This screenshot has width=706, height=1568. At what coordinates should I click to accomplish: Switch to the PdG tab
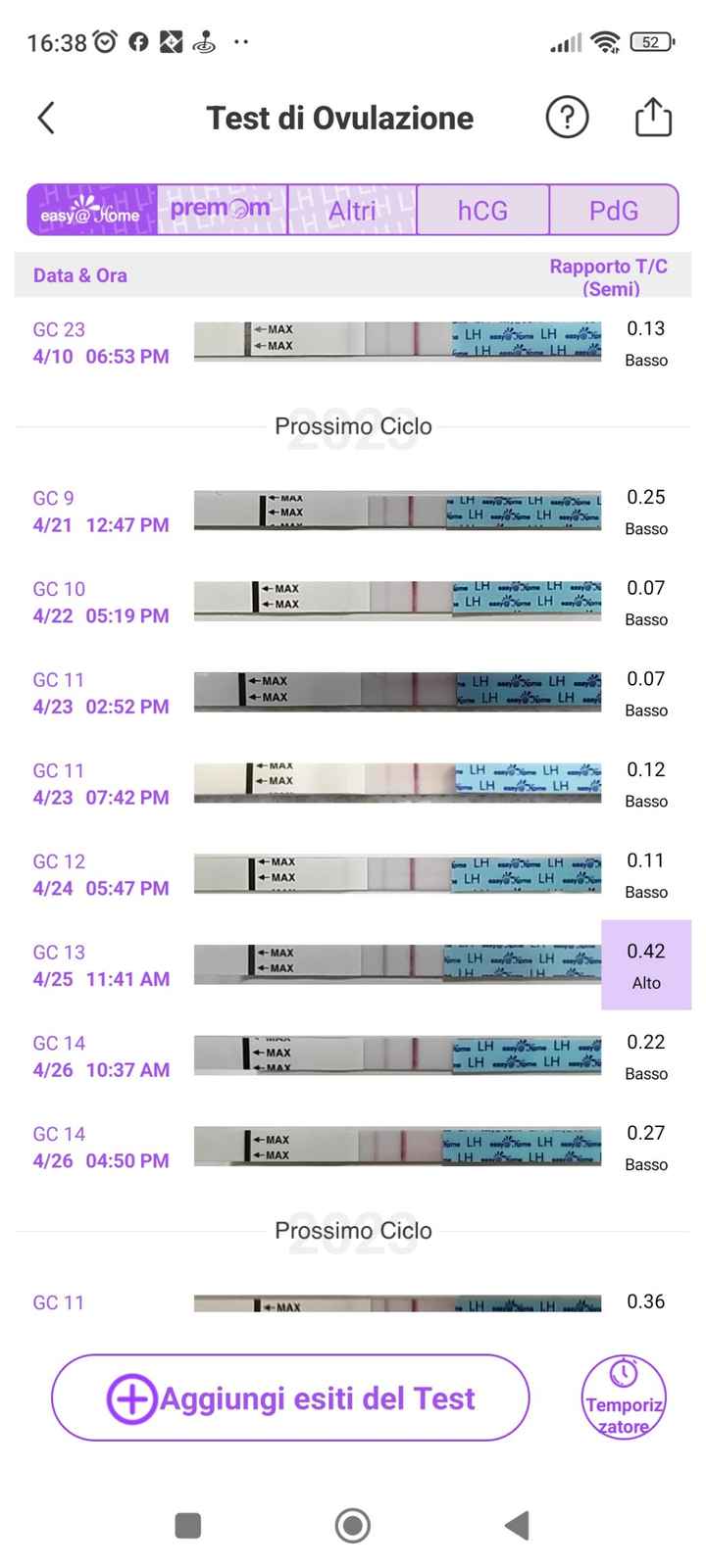[614, 210]
